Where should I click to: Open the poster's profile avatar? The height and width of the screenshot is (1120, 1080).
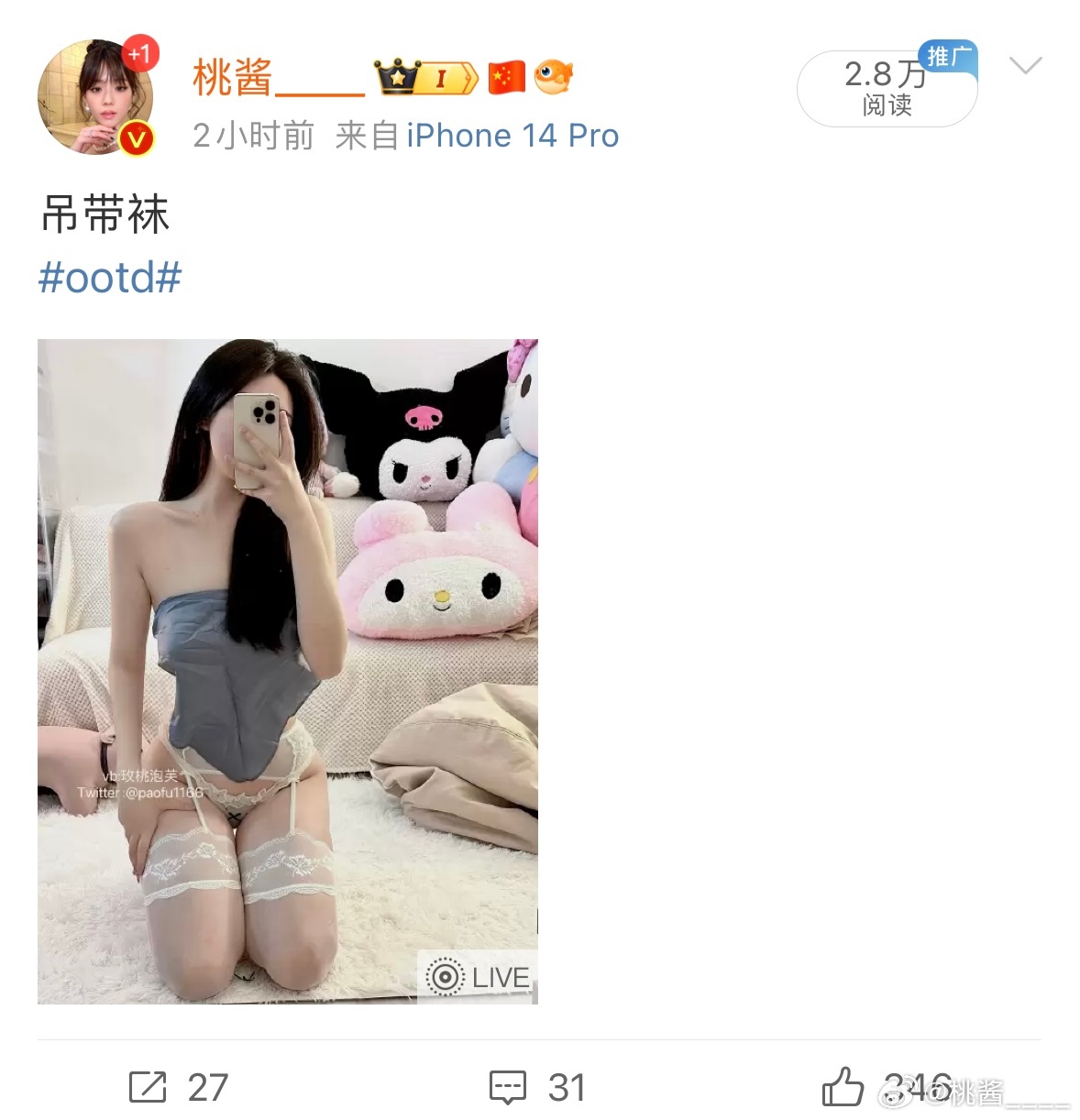(x=95, y=97)
